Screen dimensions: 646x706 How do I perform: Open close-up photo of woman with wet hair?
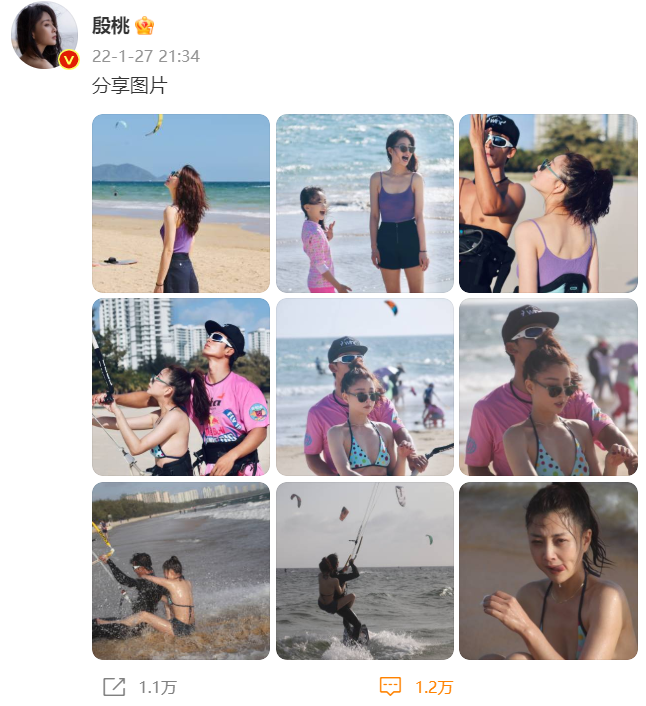548,571
